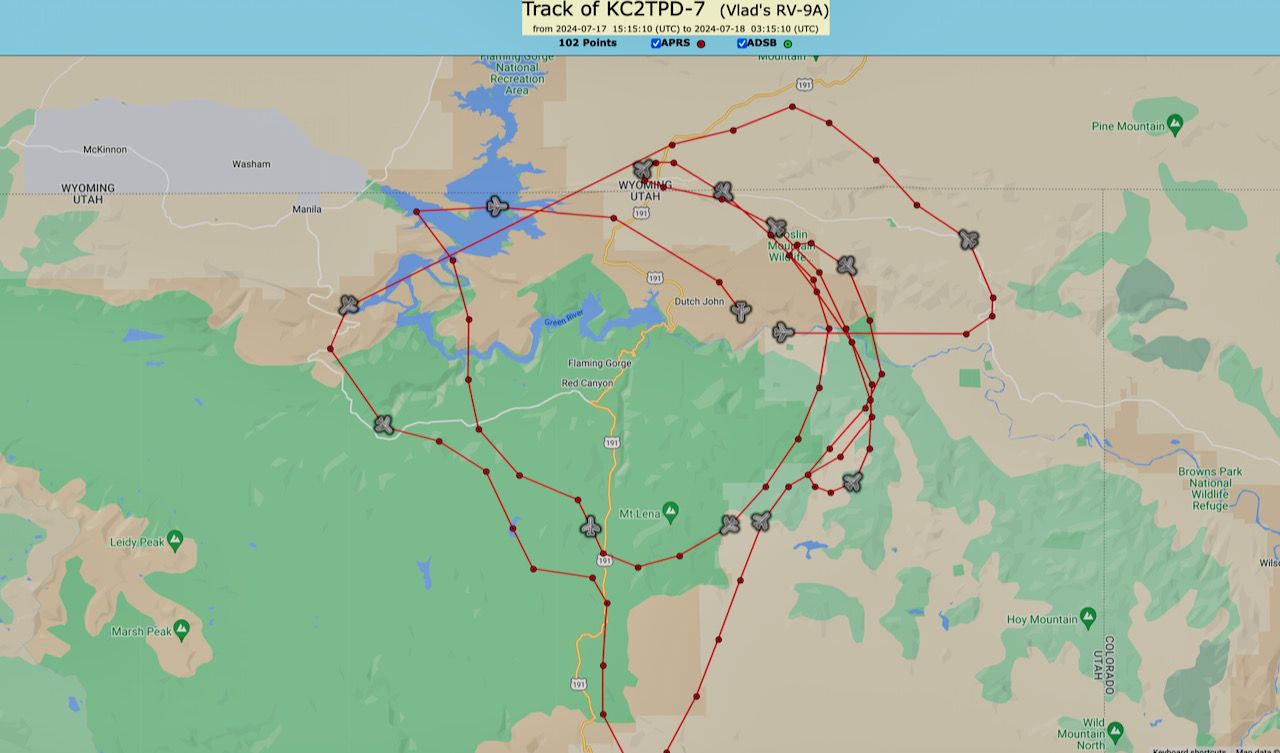The height and width of the screenshot is (753, 1280).
Task: Toggle the APRS checkbox
Action: pyautogui.click(x=656, y=43)
